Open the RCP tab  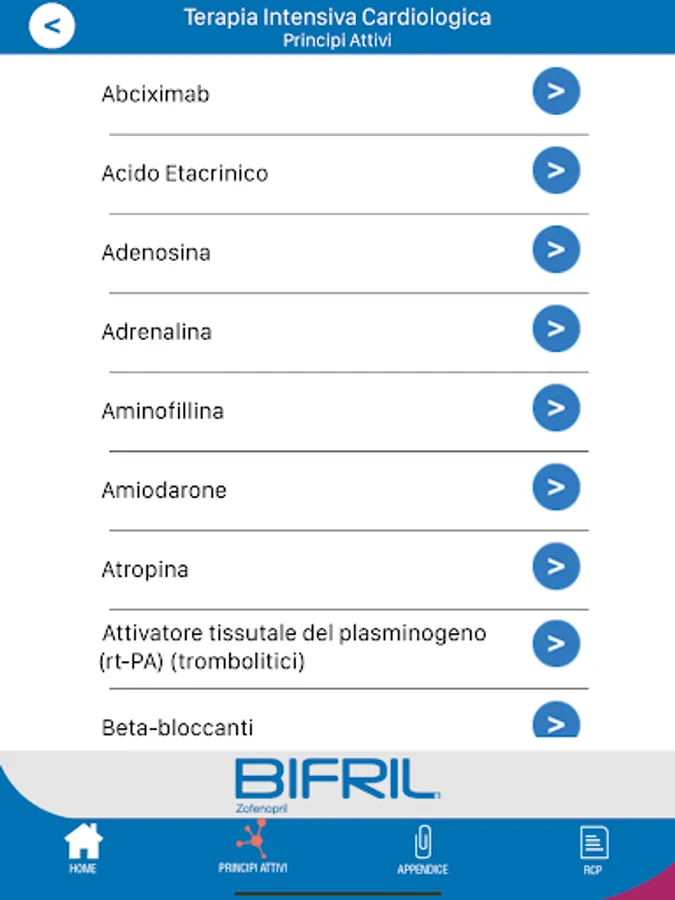[x=594, y=850]
